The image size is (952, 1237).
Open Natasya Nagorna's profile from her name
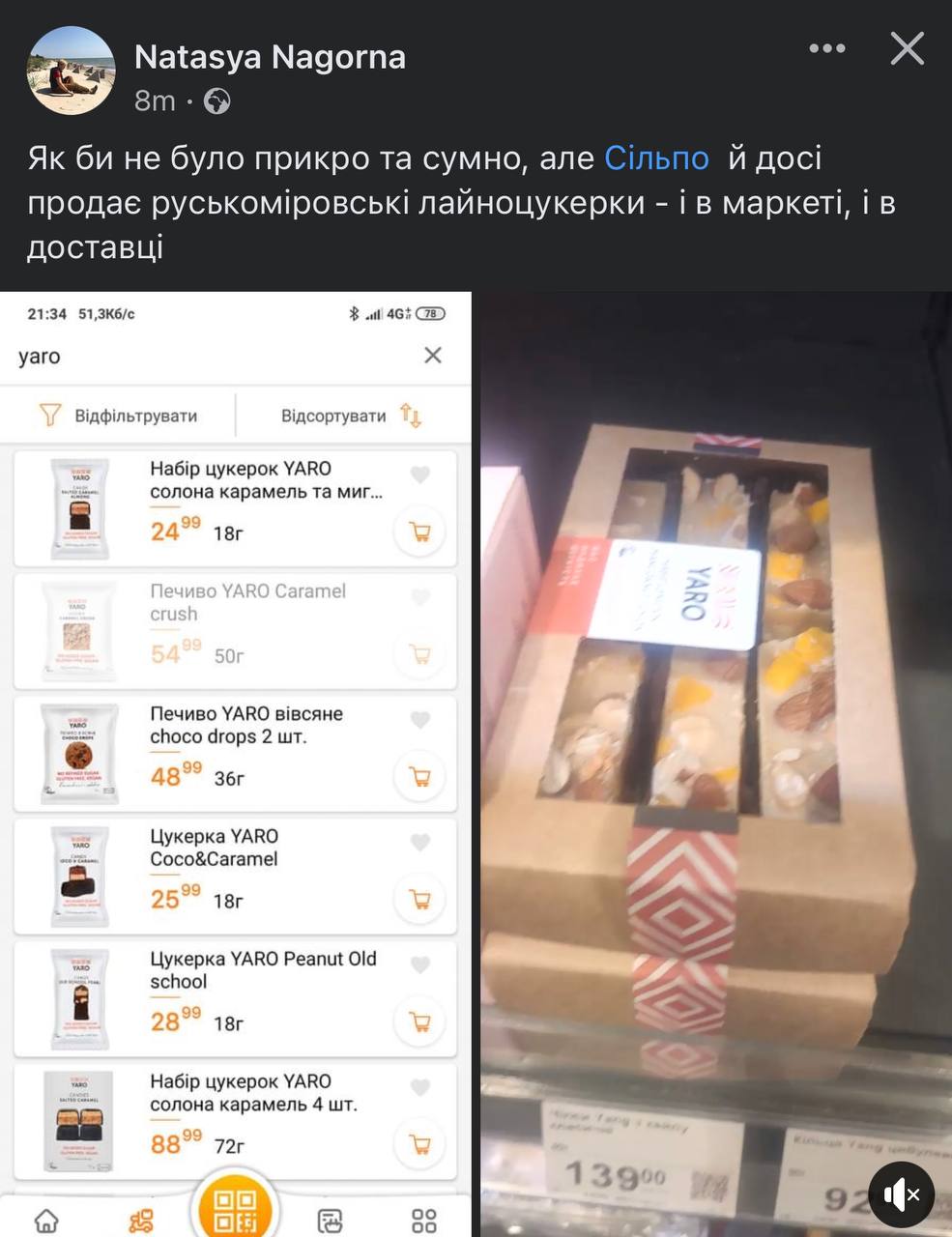pyautogui.click(x=270, y=57)
